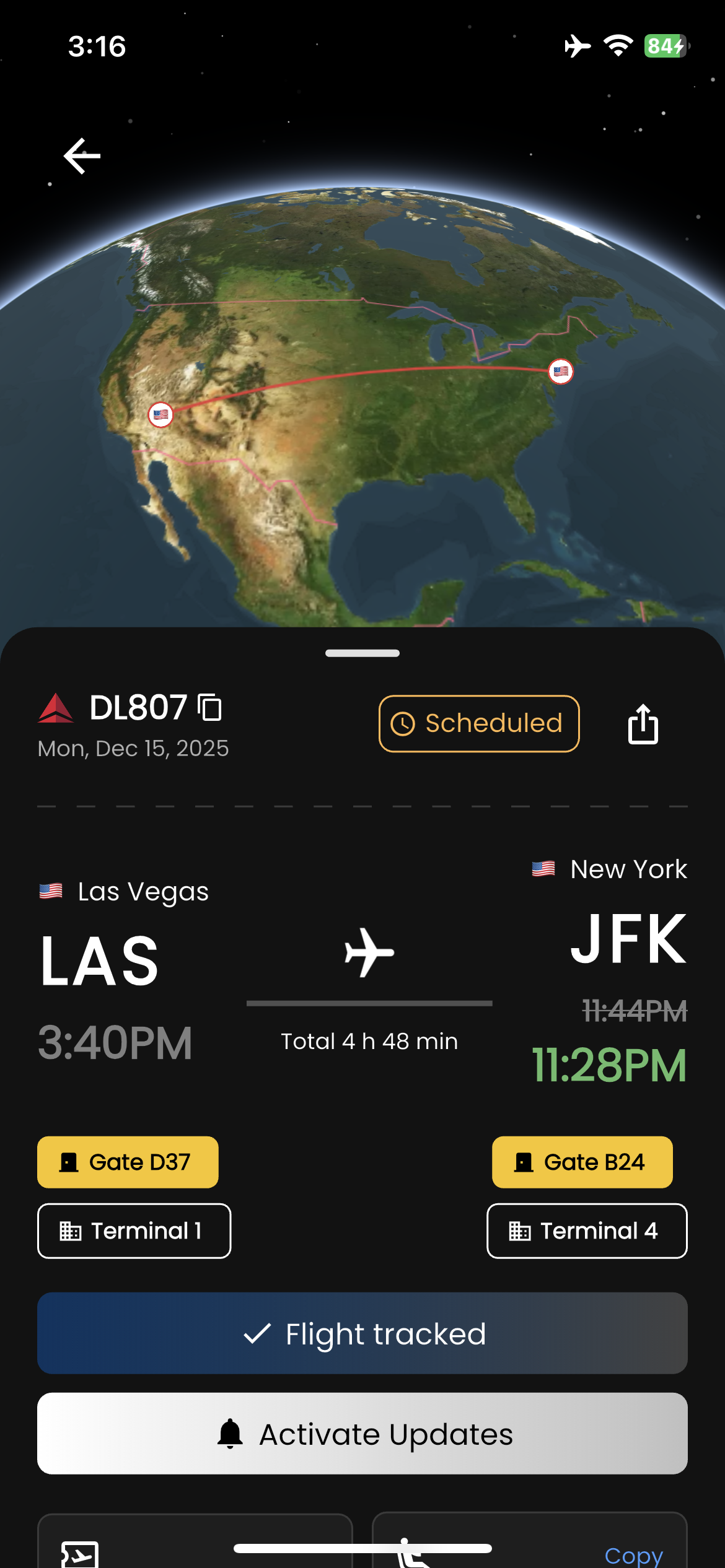
Task: Select the Terminal 4 badge at JFK
Action: [x=586, y=1231]
